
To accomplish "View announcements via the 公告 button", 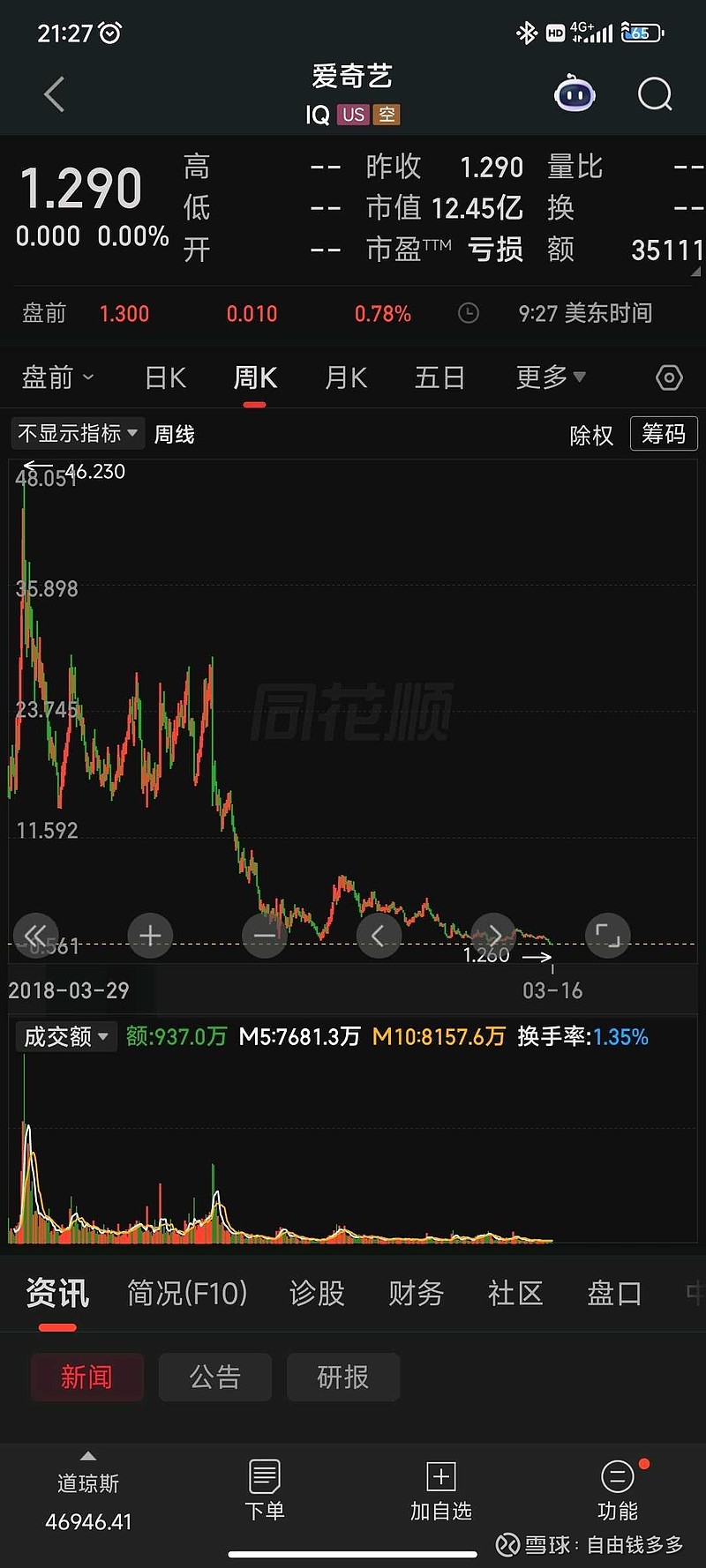I will (x=214, y=1377).
